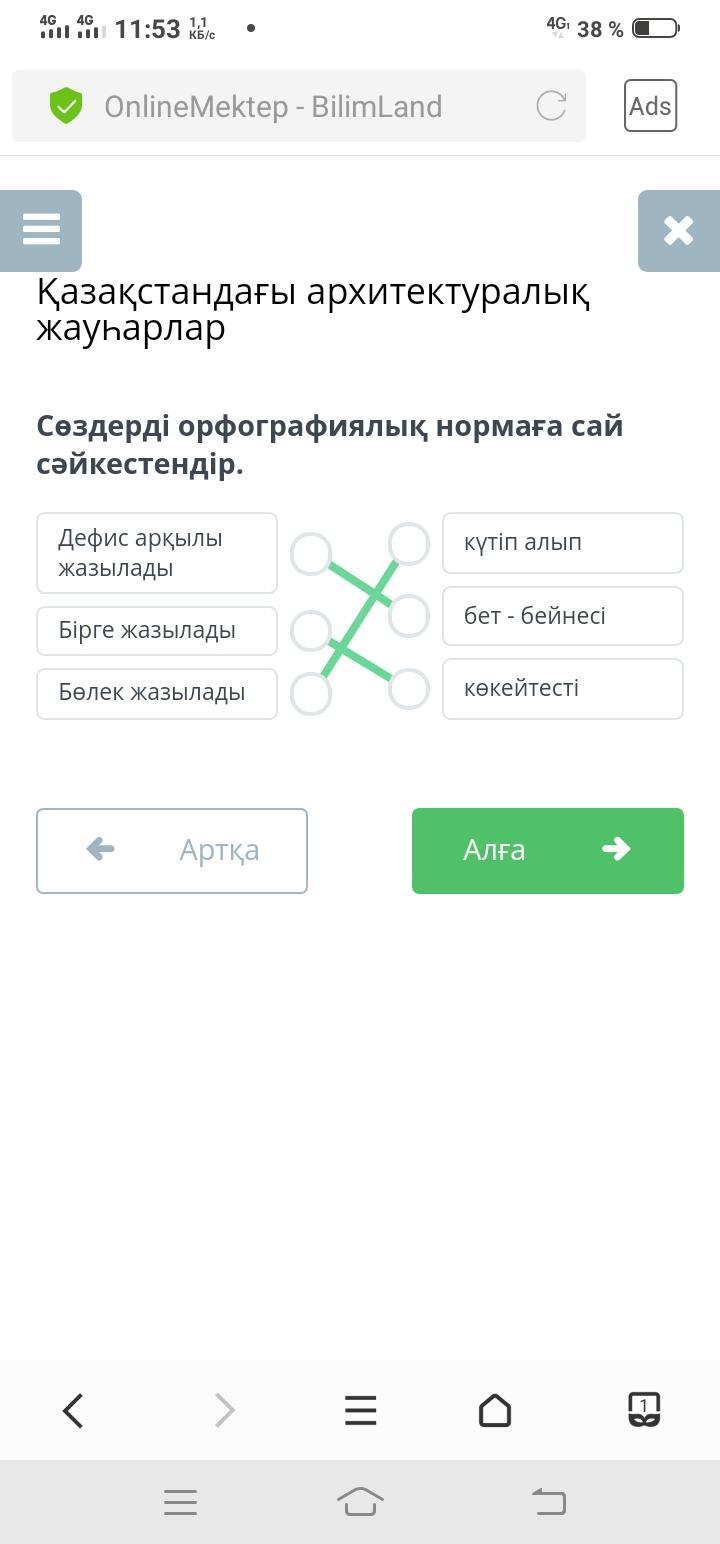
Task: Select the connector circle beside "Бөлек жазылады"
Action: (x=311, y=694)
